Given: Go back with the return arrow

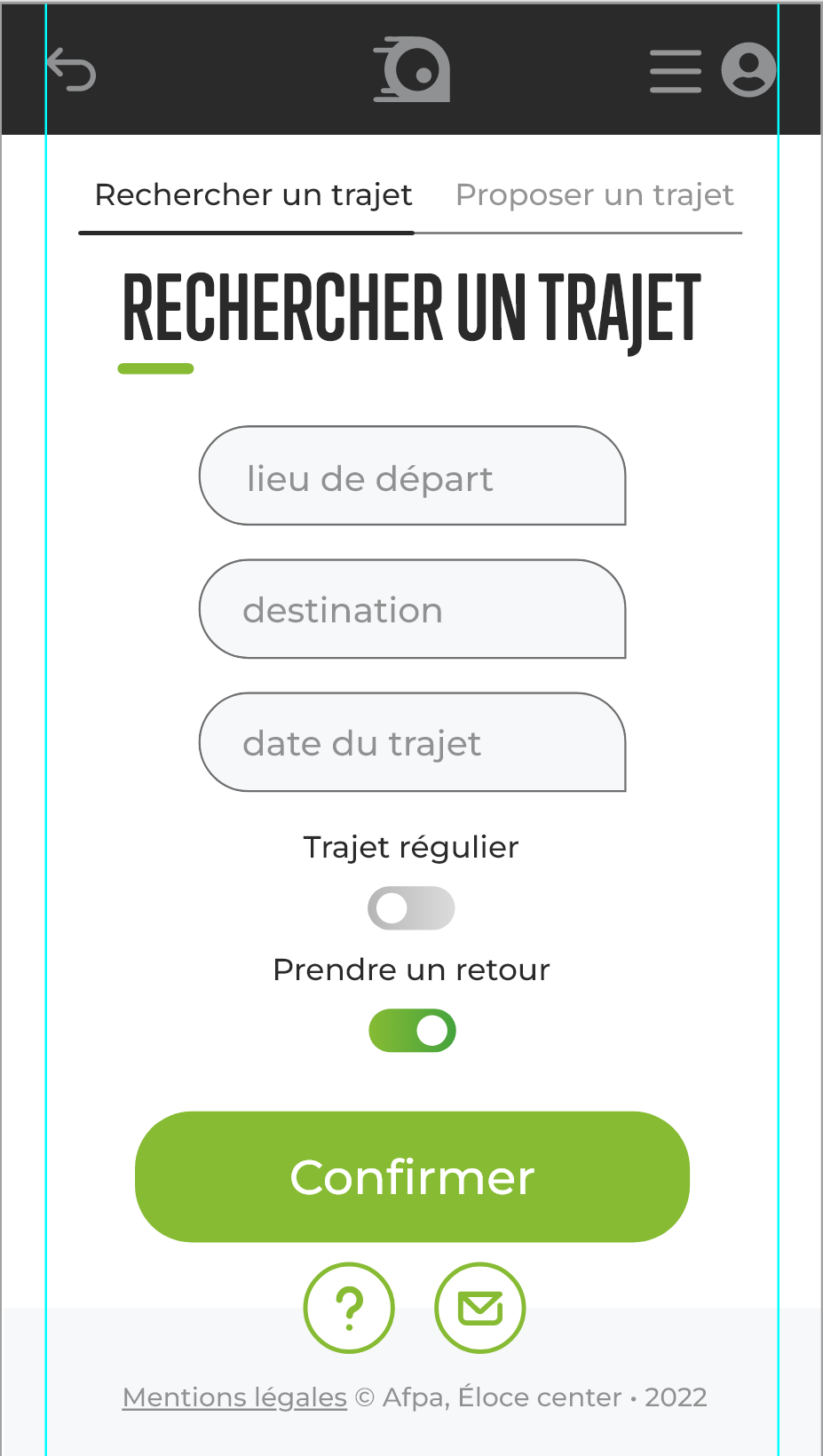Looking at the screenshot, I should [71, 70].
